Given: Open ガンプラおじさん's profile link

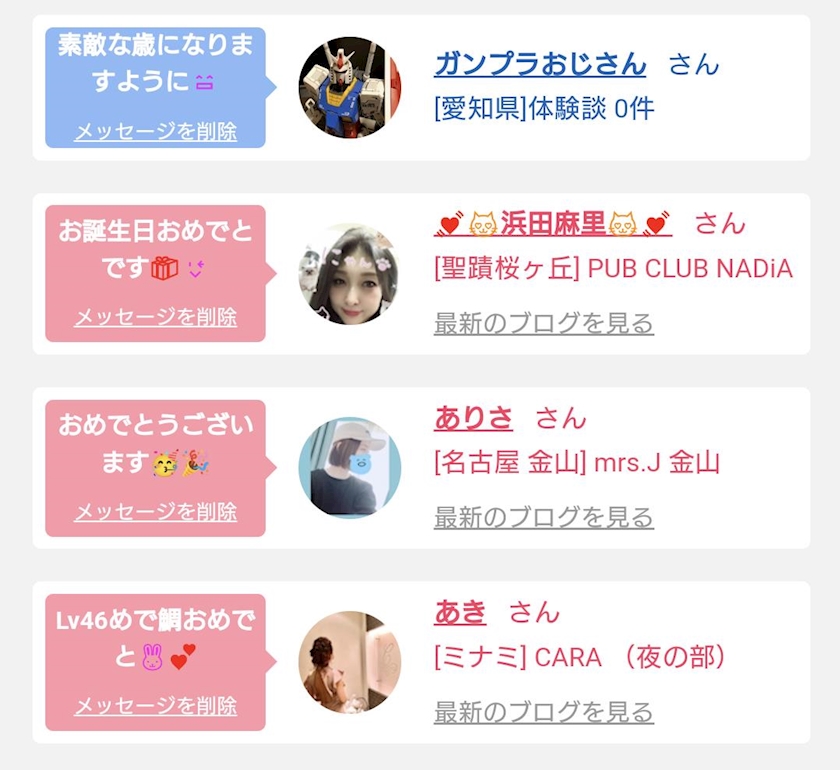Looking at the screenshot, I should tap(540, 64).
